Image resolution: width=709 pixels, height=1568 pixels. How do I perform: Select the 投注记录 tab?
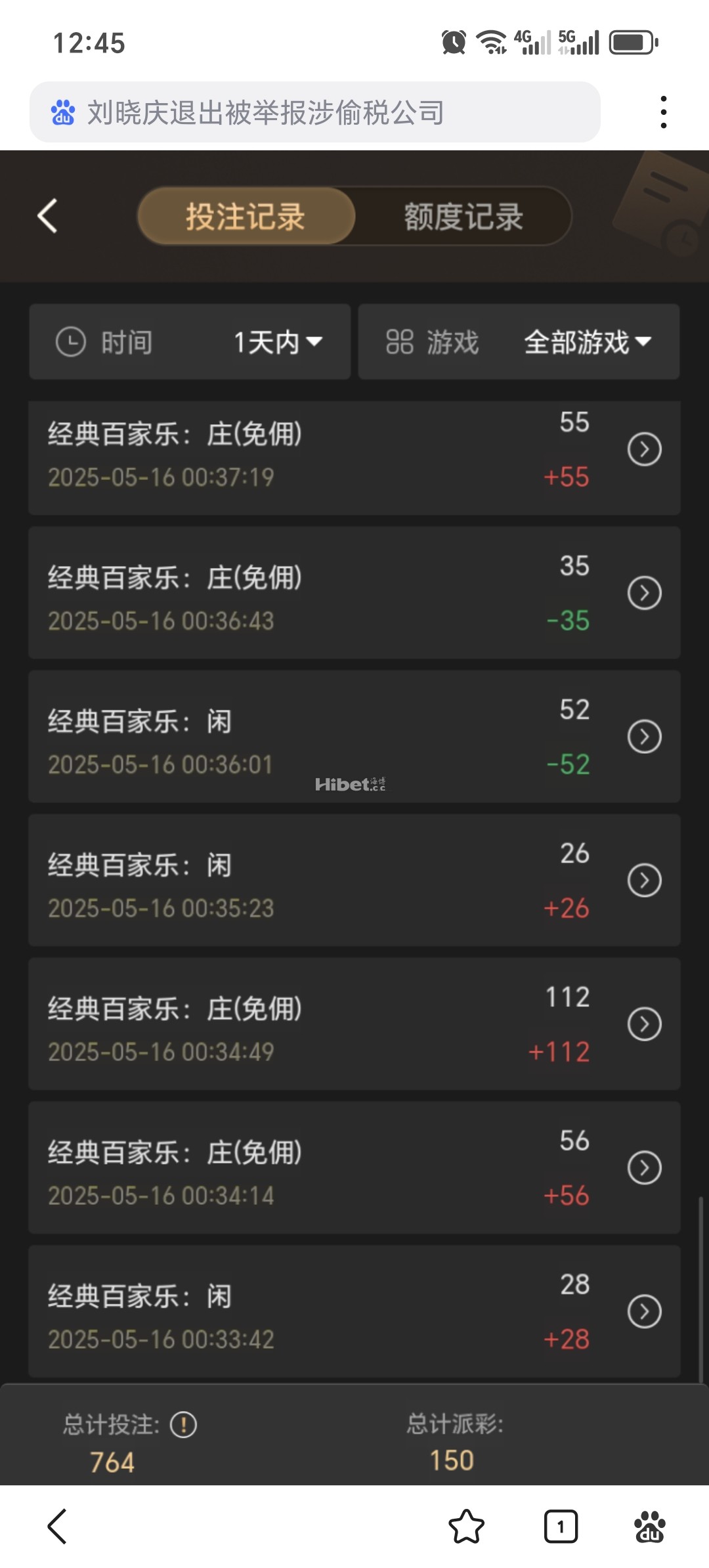246,216
